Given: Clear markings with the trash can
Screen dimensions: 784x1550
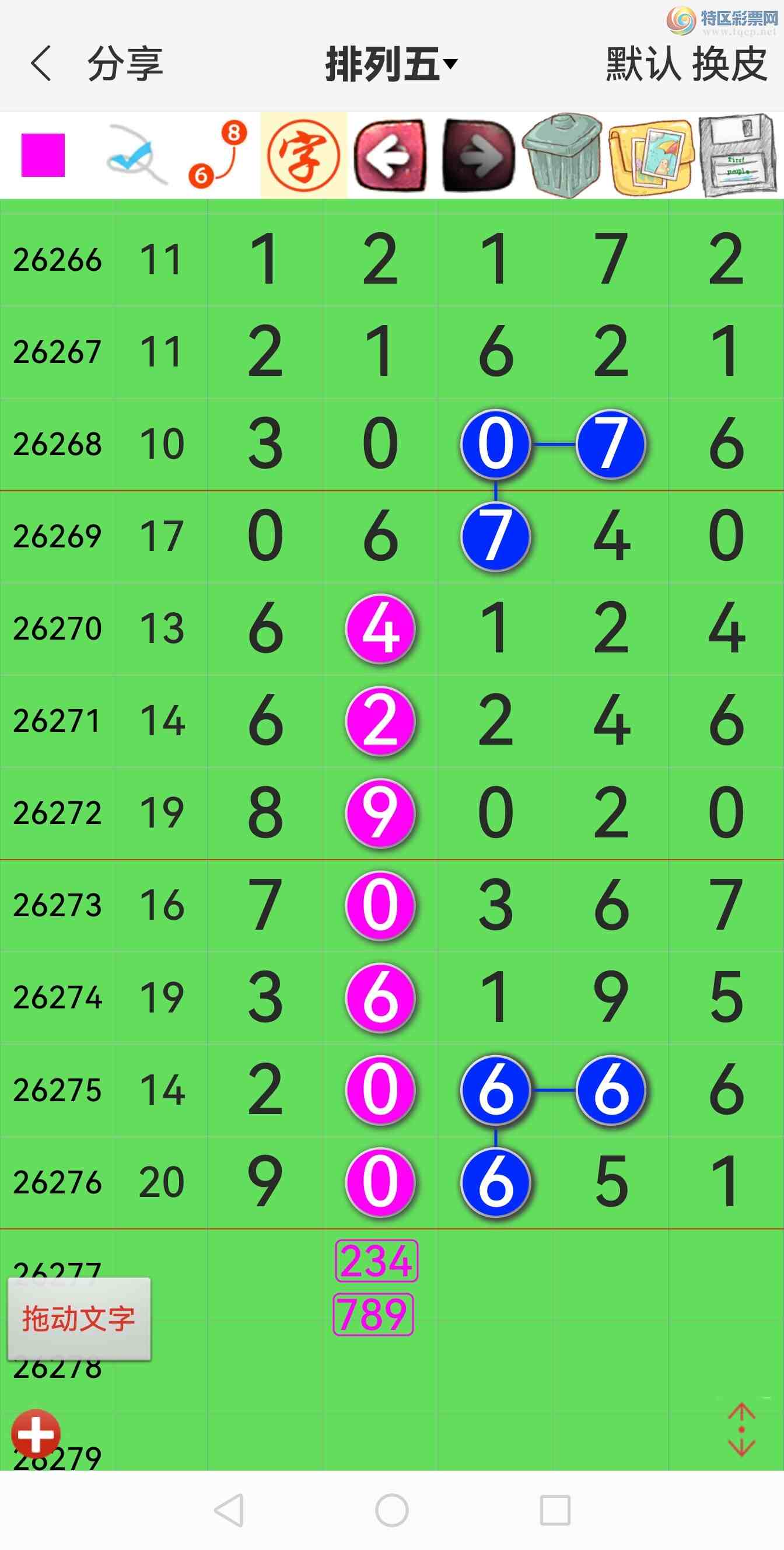Looking at the screenshot, I should tap(562, 155).
